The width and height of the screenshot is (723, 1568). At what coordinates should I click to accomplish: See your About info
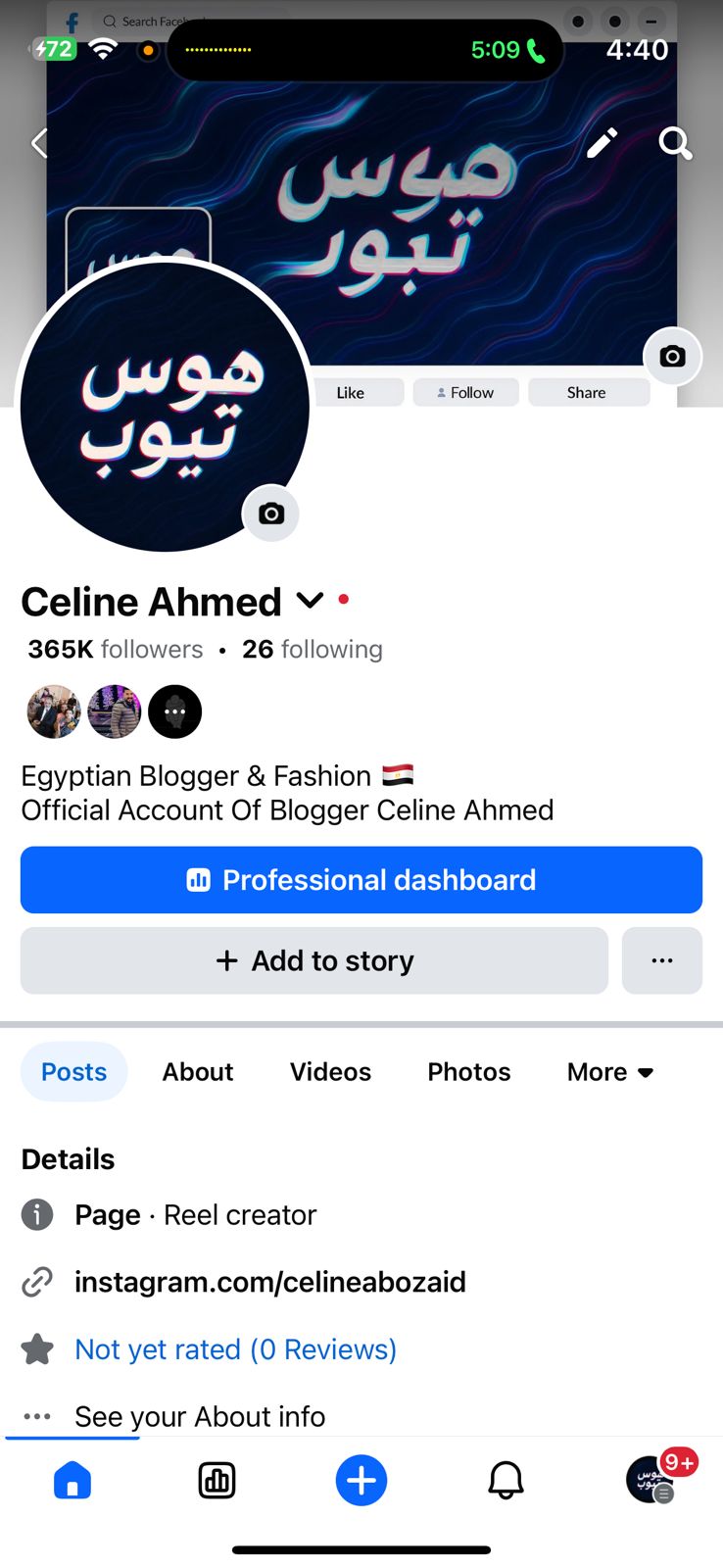click(x=200, y=1416)
